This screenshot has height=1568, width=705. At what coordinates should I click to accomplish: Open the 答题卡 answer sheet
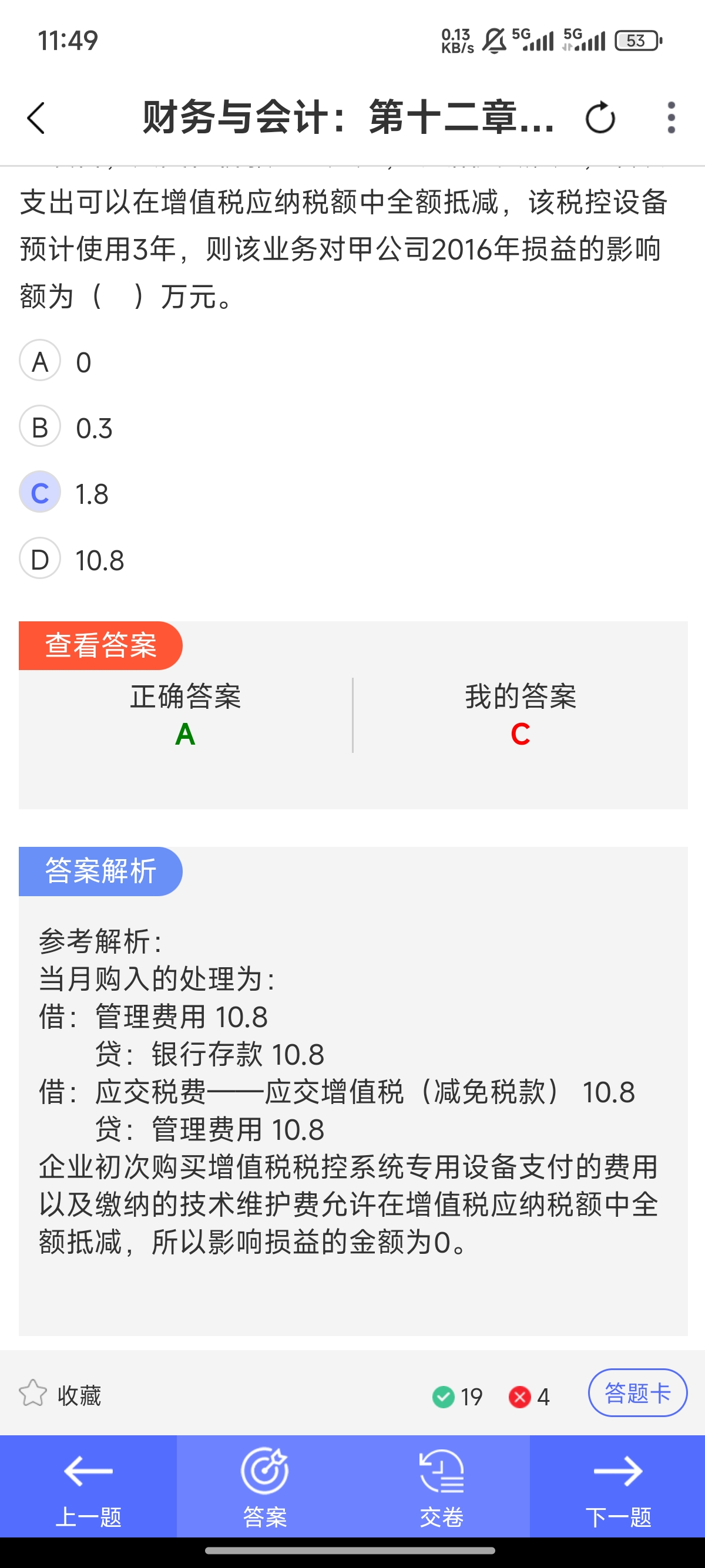(637, 1392)
